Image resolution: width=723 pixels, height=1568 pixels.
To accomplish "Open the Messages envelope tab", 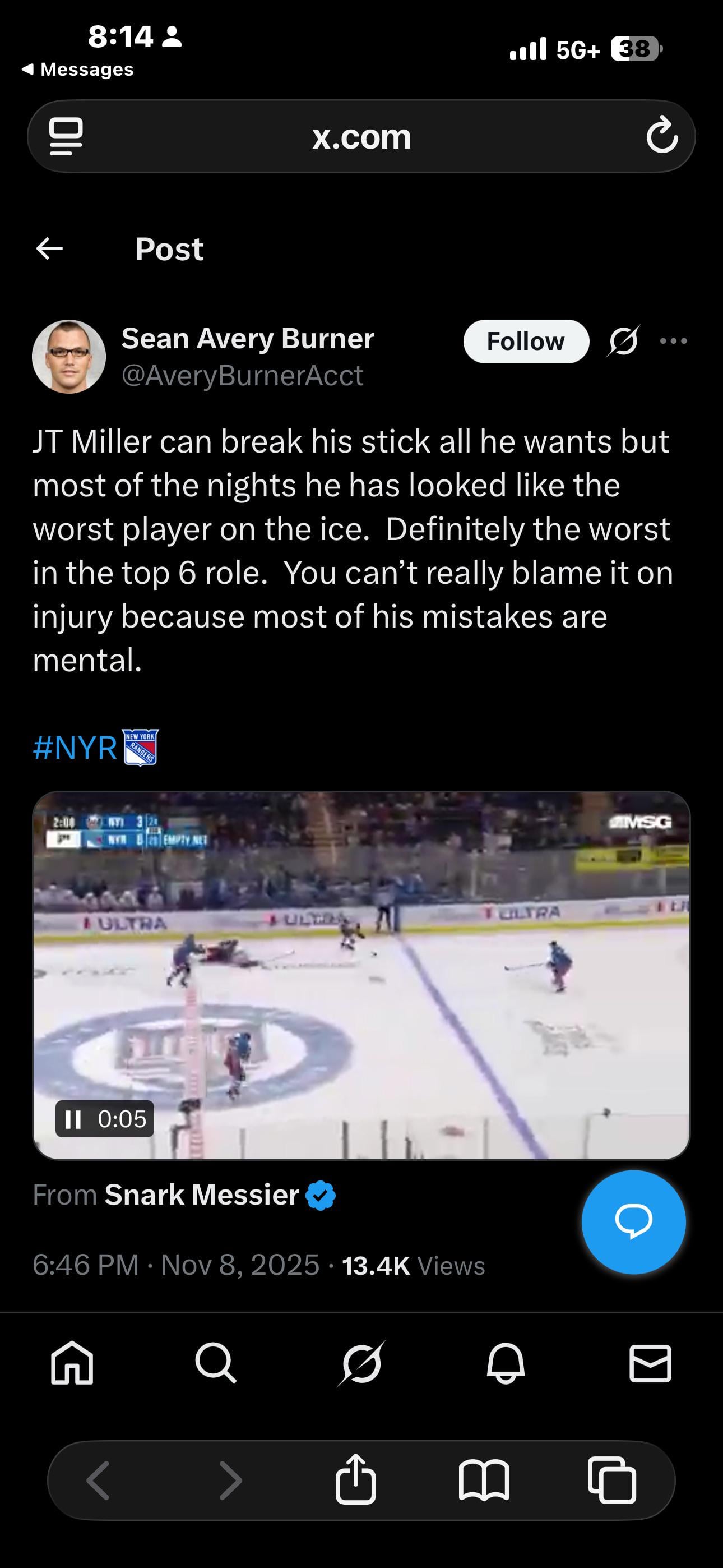I will pos(650,1363).
